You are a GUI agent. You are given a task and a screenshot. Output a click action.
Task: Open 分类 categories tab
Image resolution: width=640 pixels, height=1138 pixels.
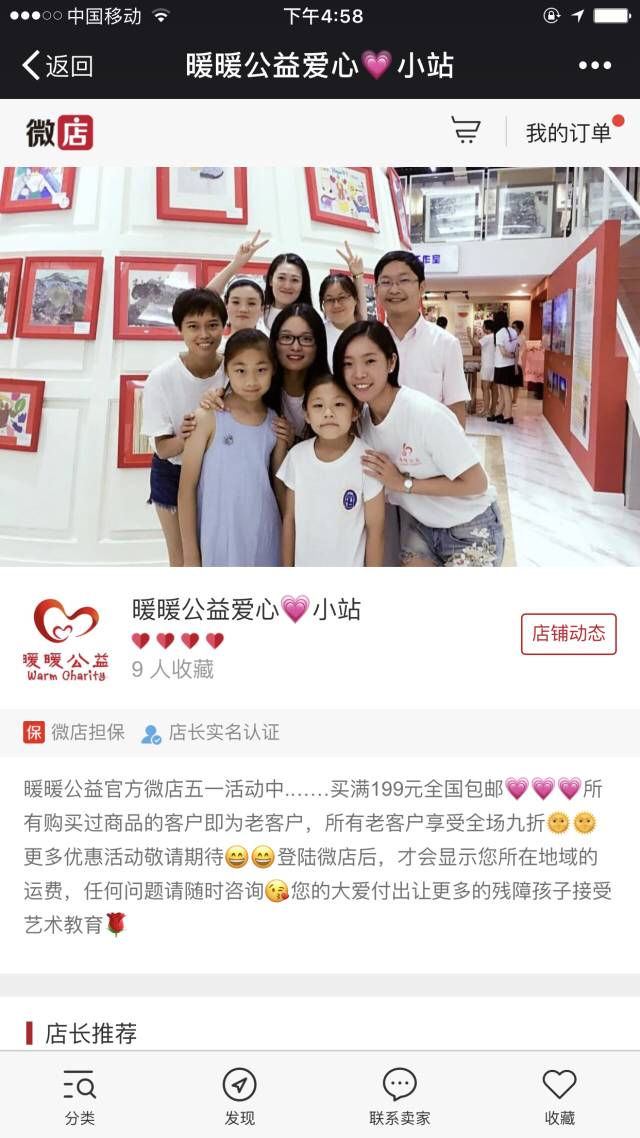point(79,1096)
